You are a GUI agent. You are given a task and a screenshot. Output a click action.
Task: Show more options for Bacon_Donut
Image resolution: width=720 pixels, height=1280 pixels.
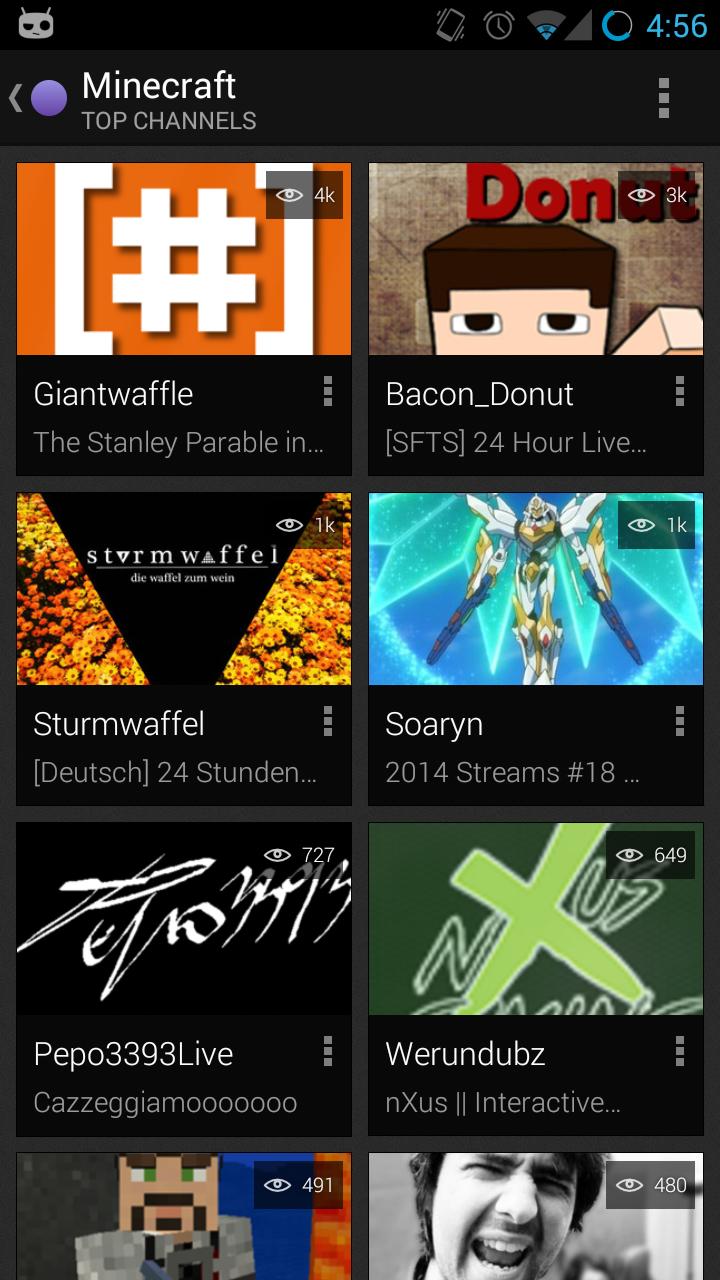point(679,392)
